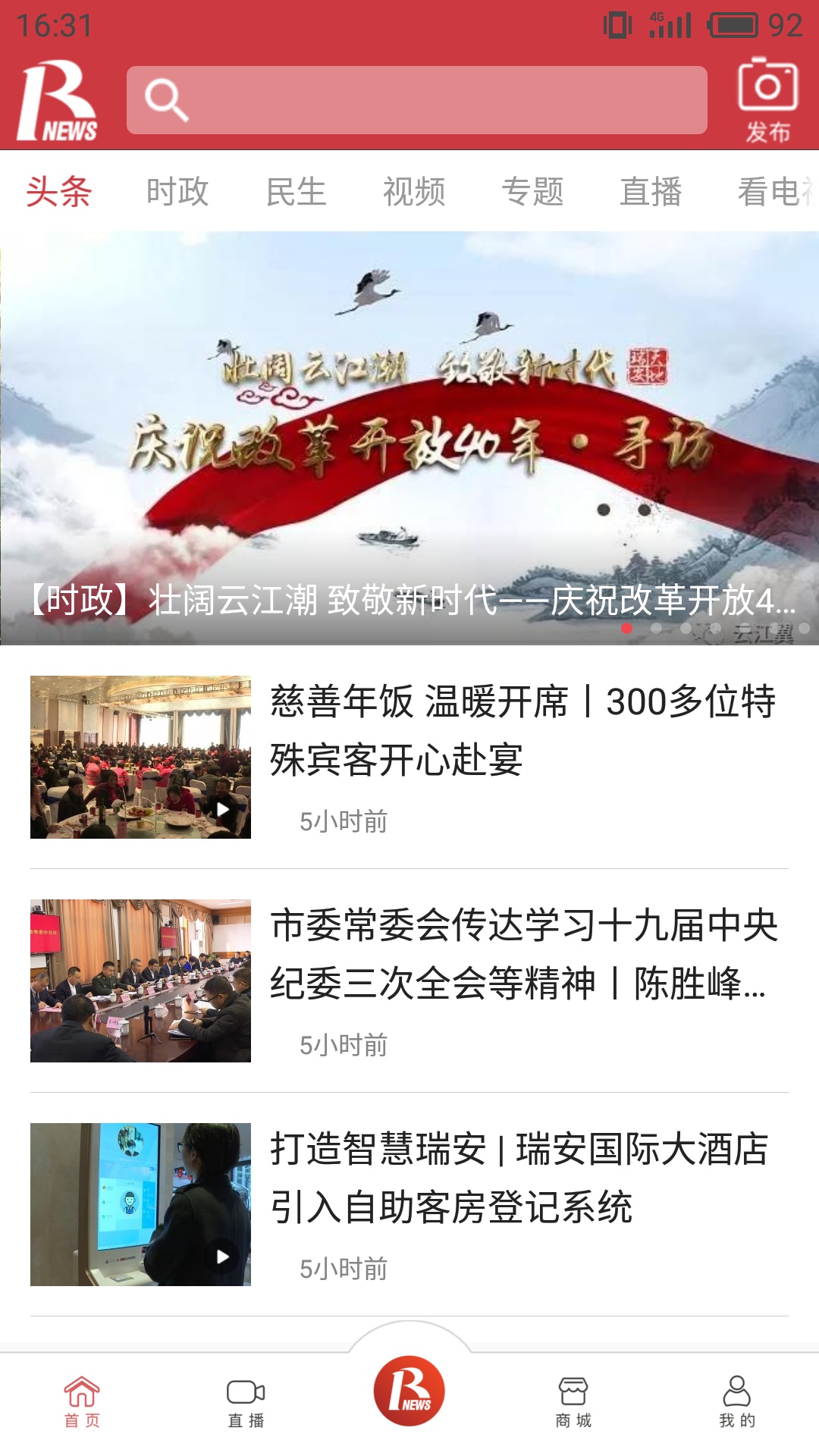Open the 看电视 category
This screenshot has width=819, height=1456.
point(775,192)
